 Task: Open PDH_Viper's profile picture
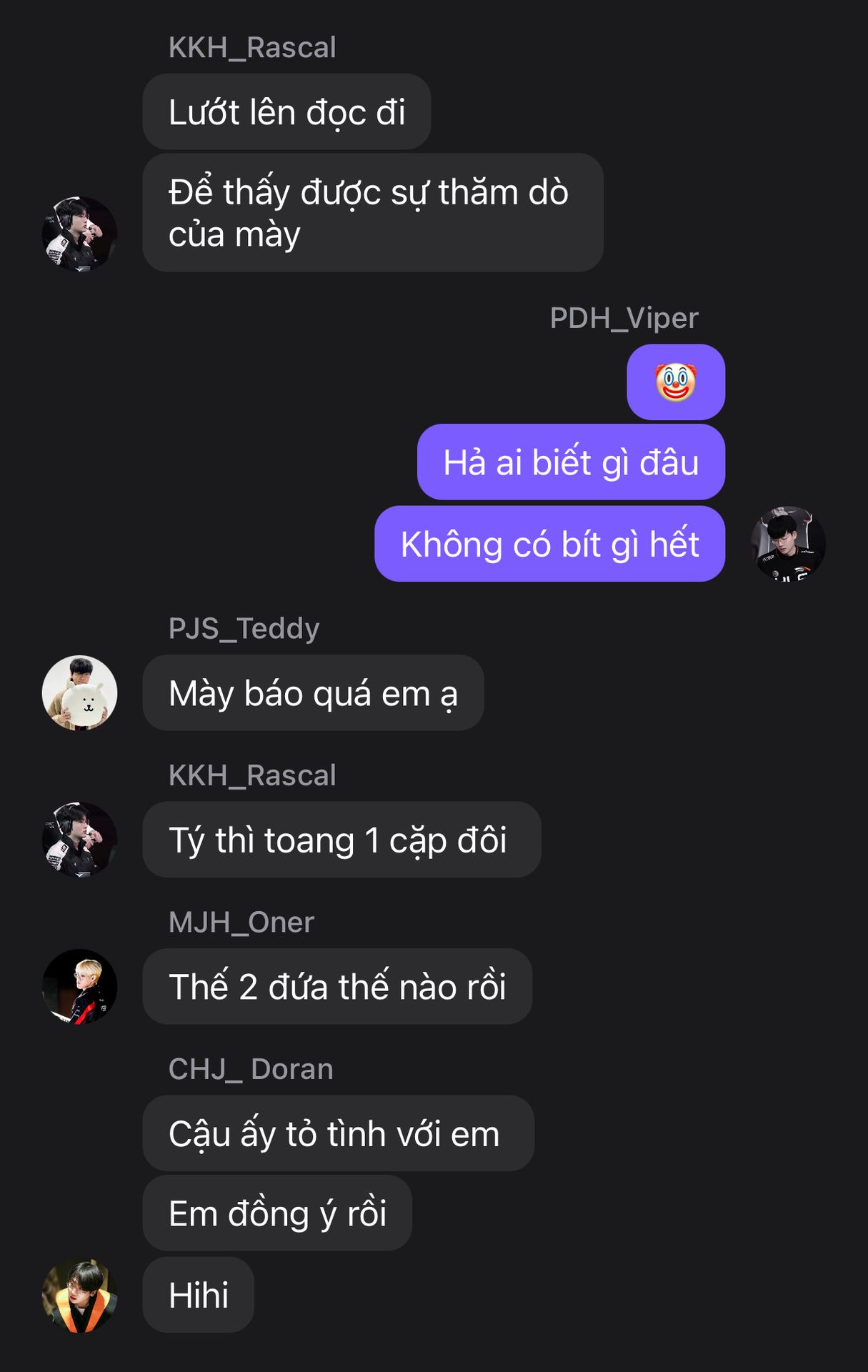pos(788,544)
